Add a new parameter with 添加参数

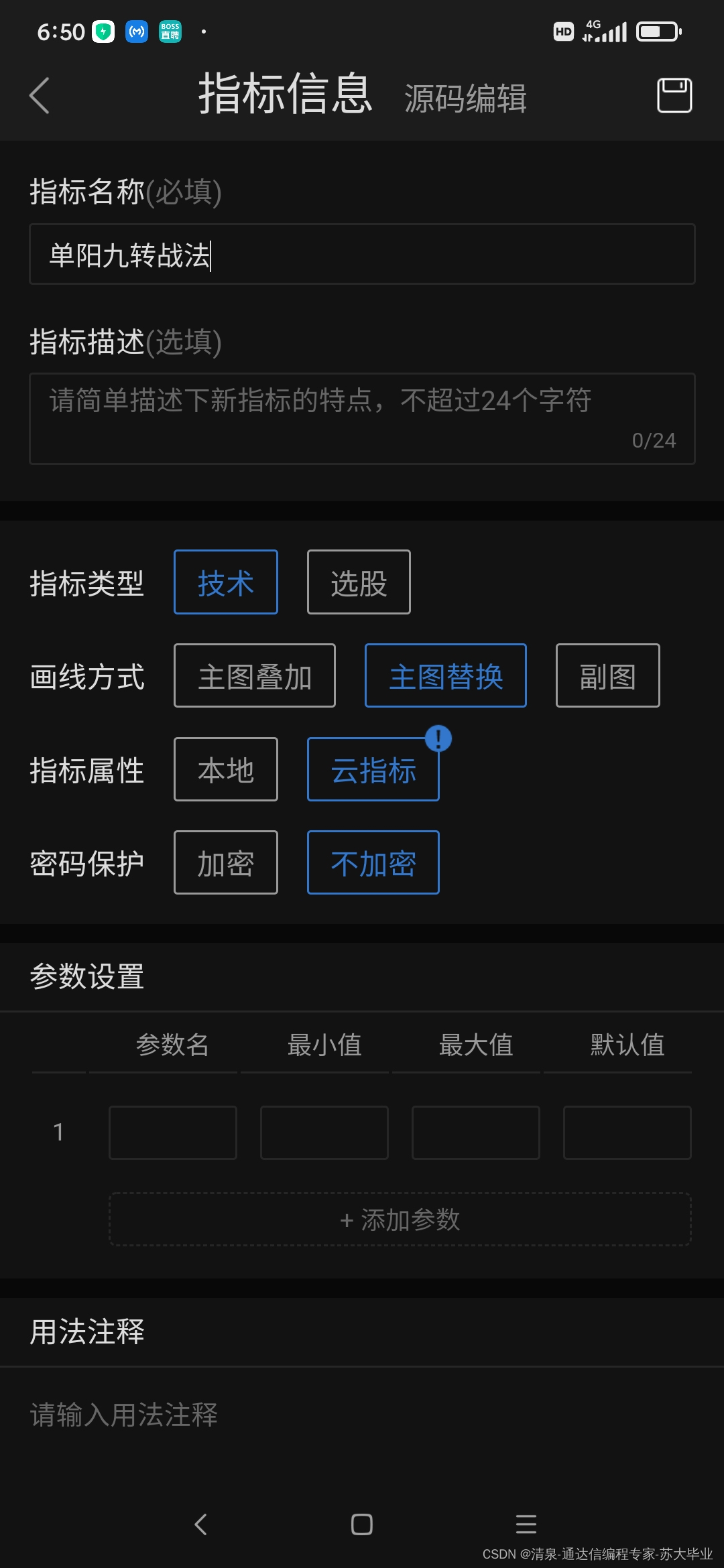pos(400,1220)
